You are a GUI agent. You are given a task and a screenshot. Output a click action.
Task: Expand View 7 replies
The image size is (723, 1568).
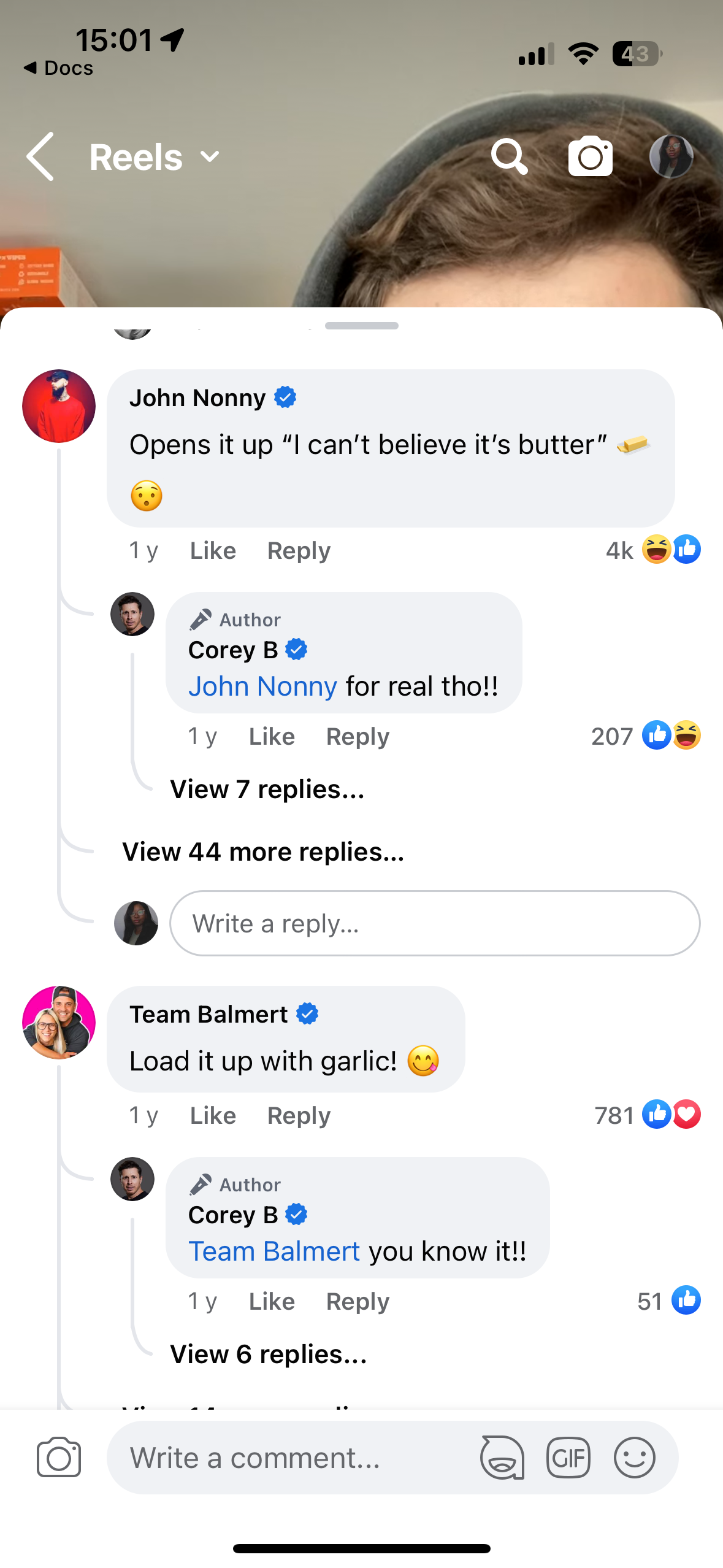coord(267,790)
